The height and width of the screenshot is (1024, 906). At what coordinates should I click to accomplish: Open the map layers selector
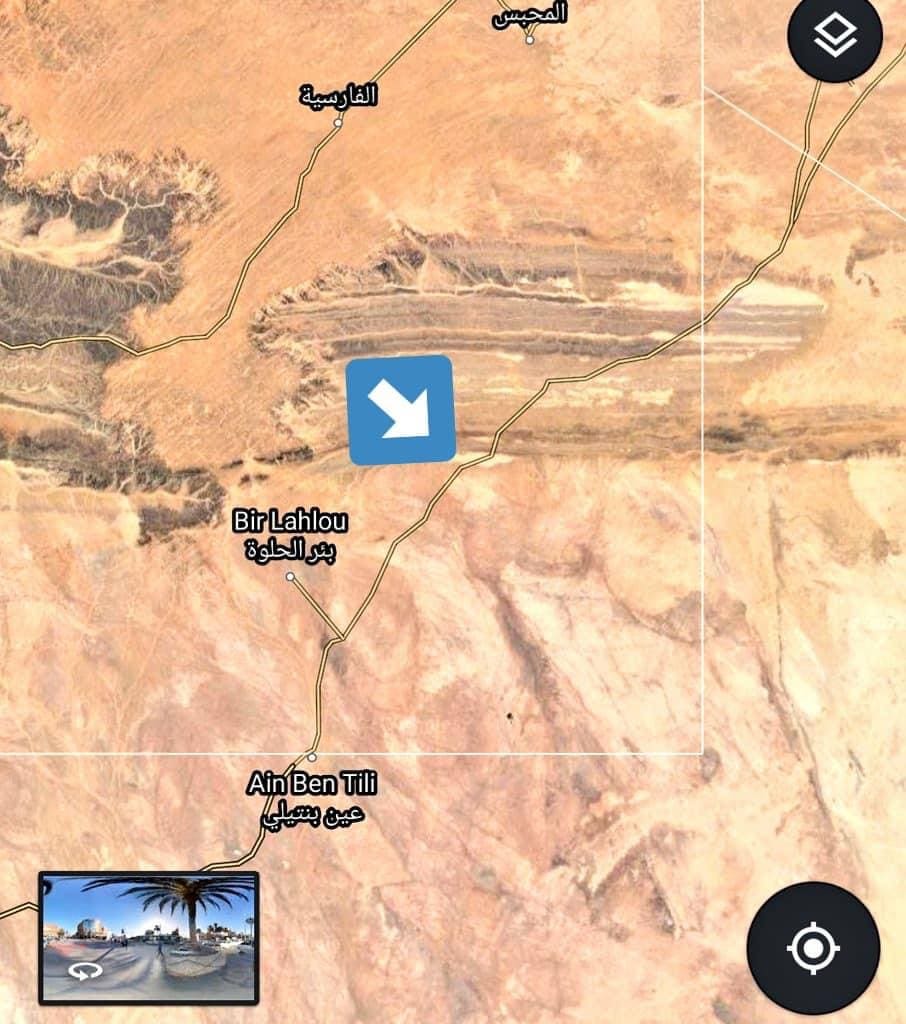[835, 36]
